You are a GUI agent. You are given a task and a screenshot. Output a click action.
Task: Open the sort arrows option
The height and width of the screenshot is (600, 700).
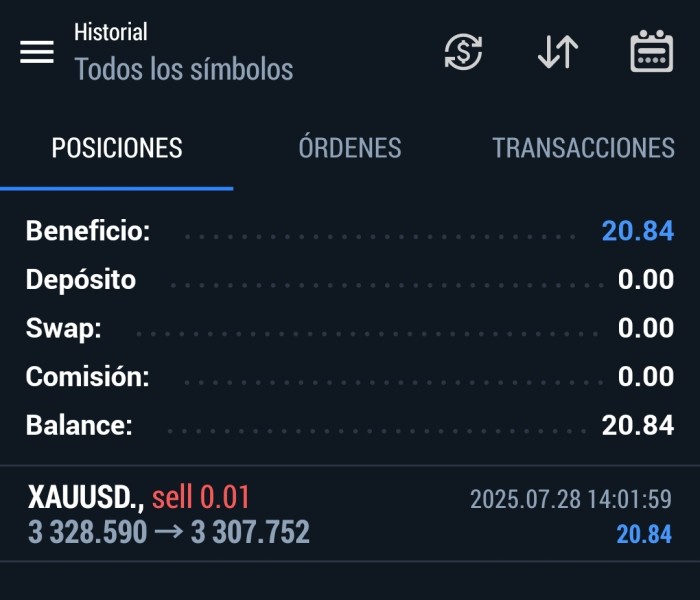[558, 52]
